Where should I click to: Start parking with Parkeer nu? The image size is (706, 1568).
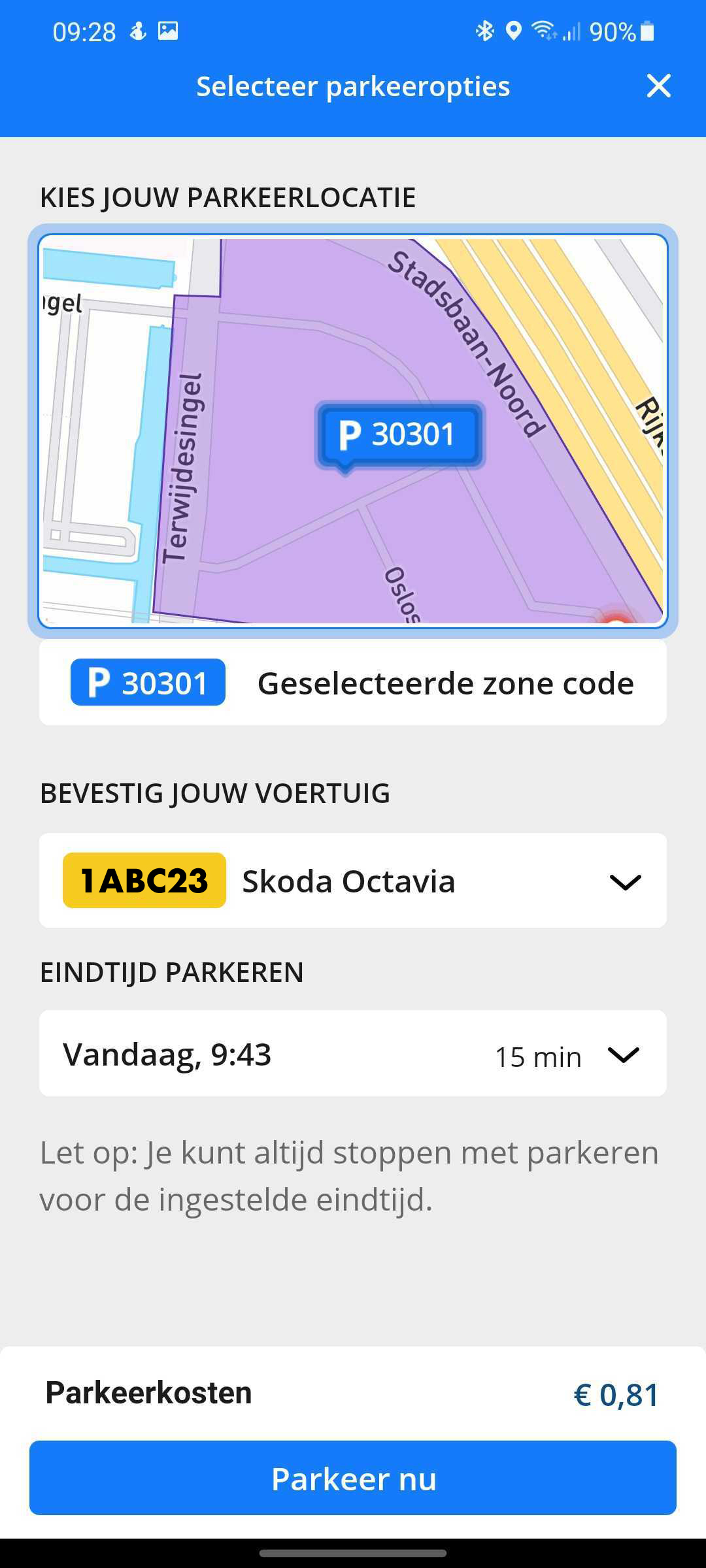353,1478
